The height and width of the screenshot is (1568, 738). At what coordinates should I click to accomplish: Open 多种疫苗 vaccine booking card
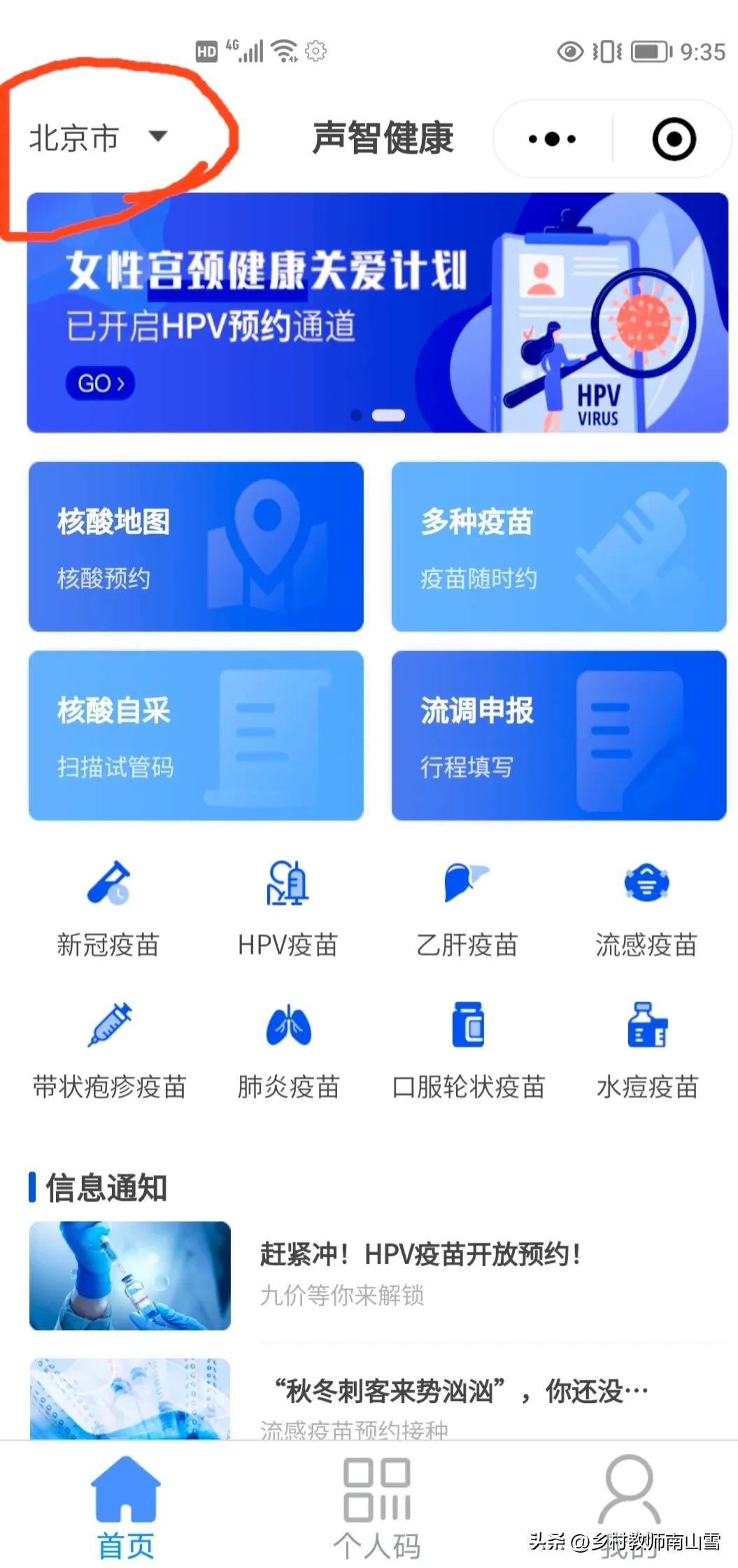[558, 547]
